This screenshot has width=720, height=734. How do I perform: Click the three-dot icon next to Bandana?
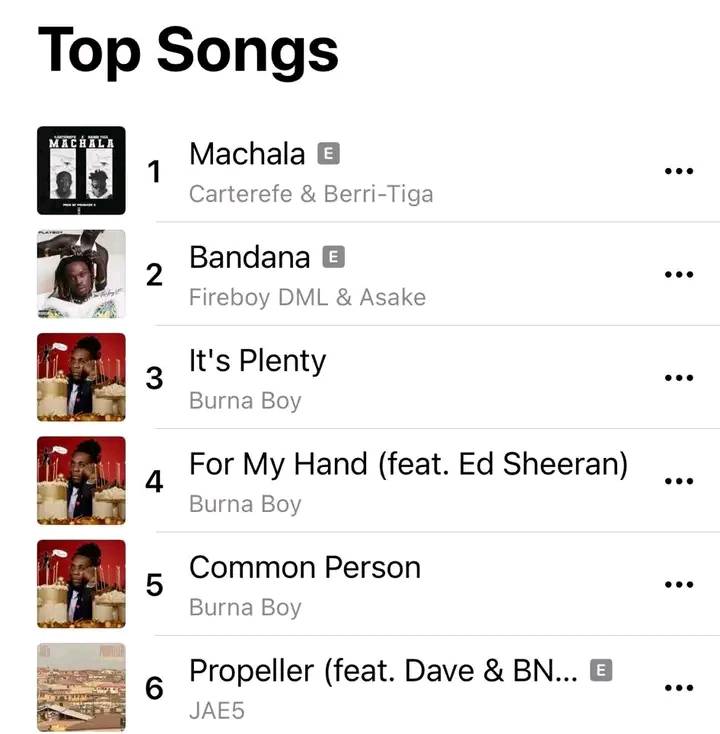pos(680,274)
